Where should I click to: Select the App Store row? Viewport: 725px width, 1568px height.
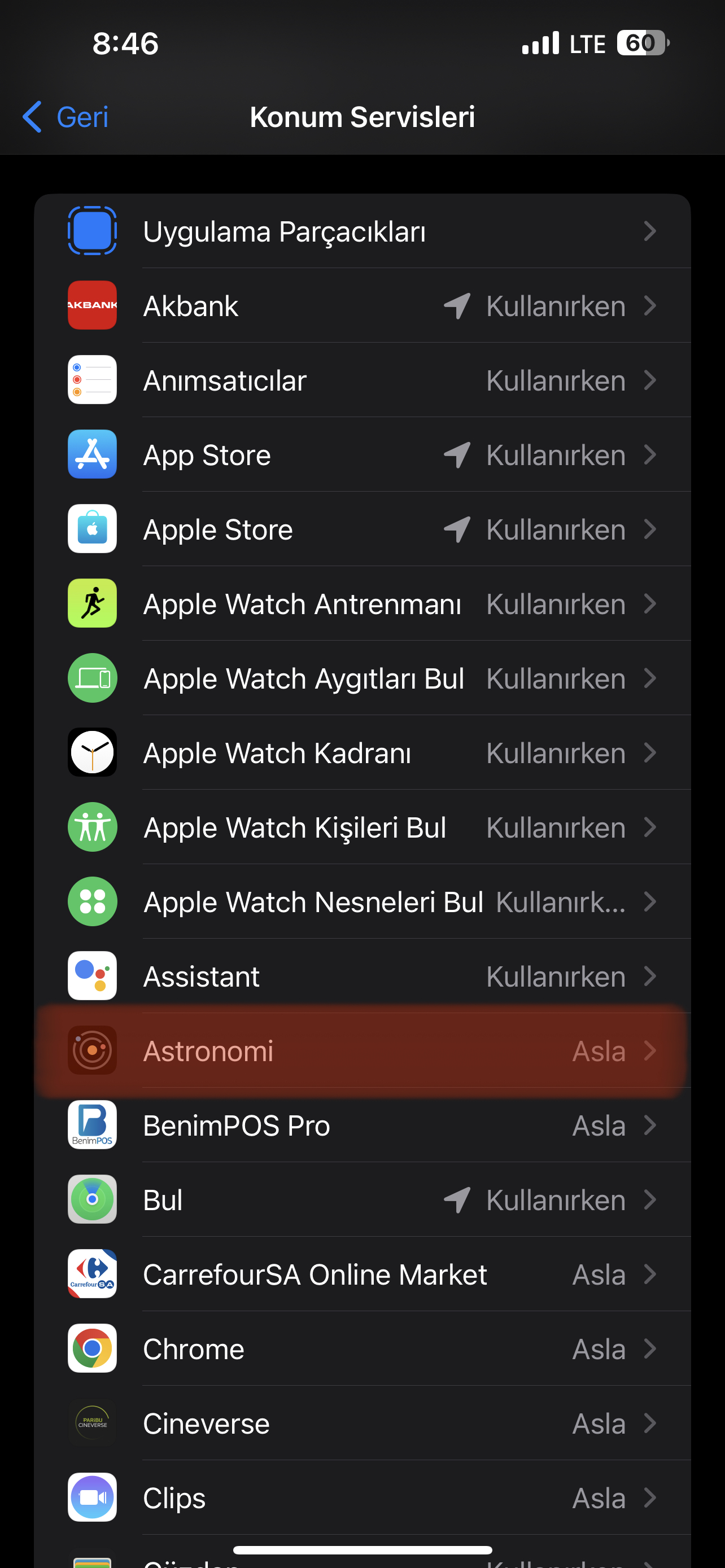362,455
